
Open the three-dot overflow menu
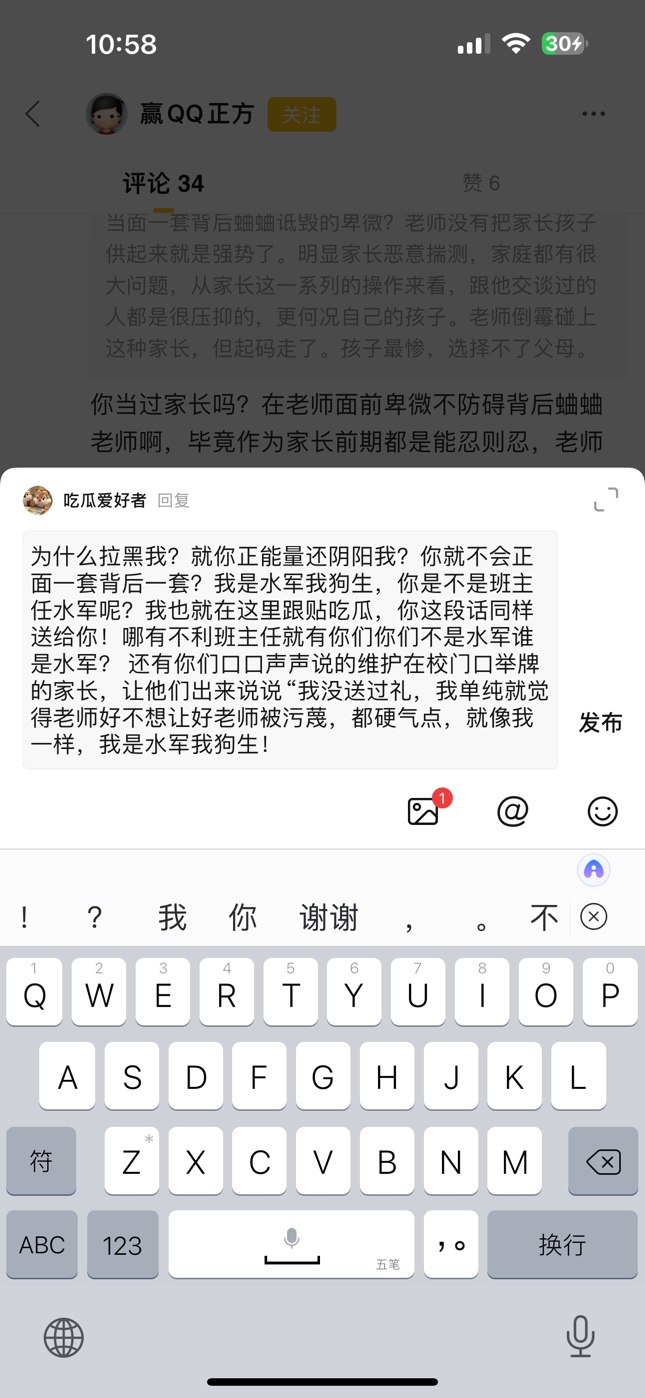point(593,114)
